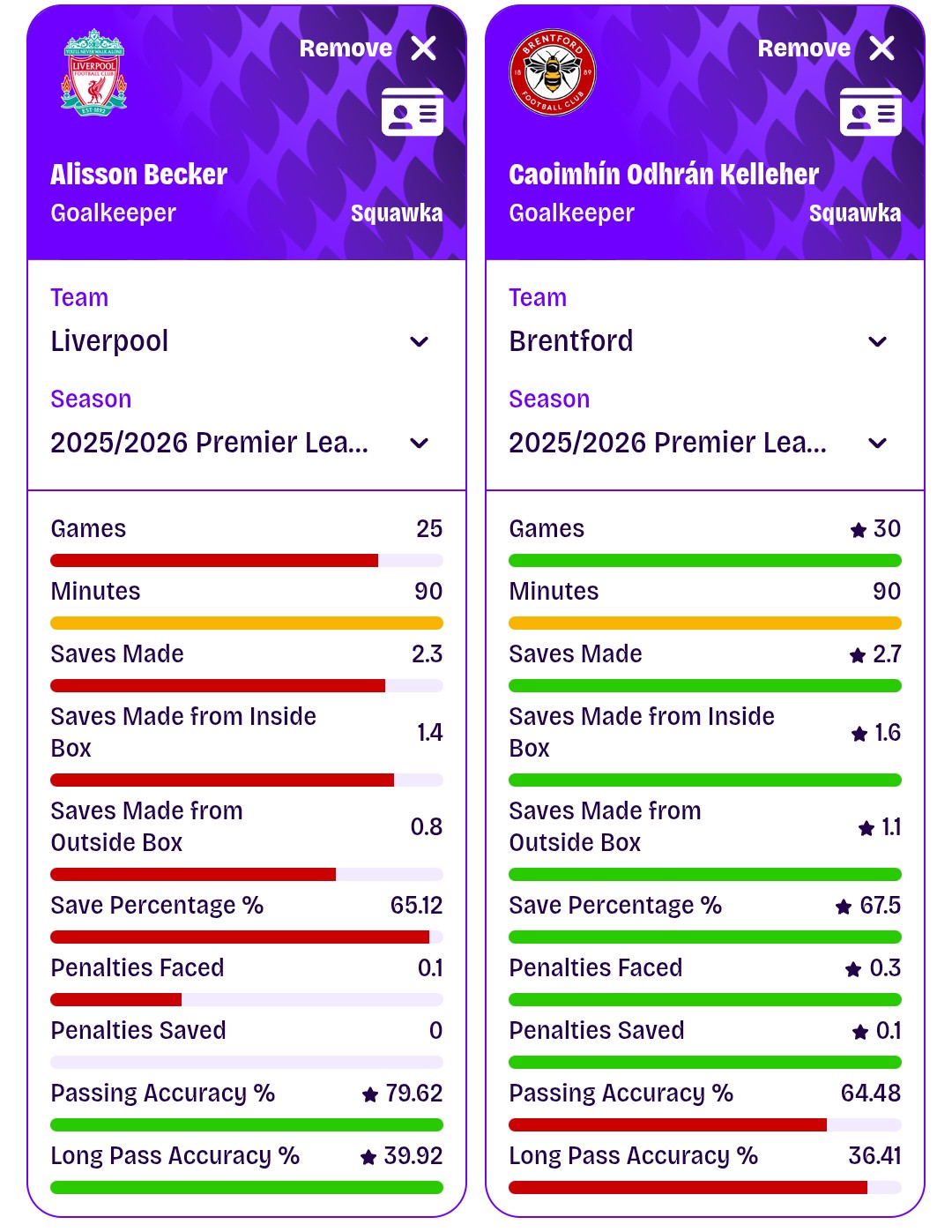
Task: Open Alisson Becker's player profile card icon
Action: click(x=412, y=112)
